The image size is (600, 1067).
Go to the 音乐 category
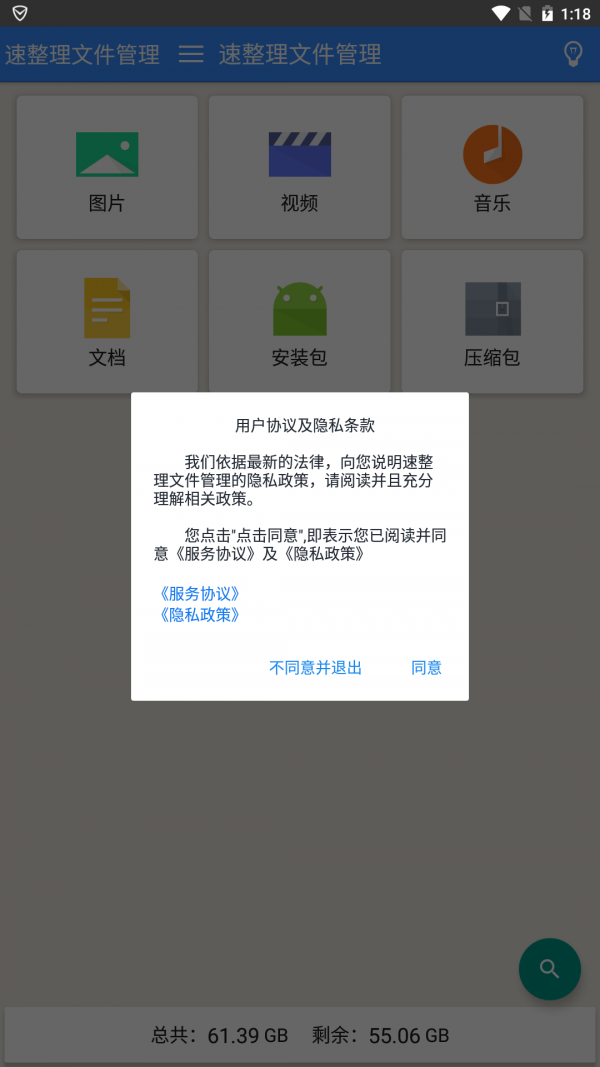(492, 168)
